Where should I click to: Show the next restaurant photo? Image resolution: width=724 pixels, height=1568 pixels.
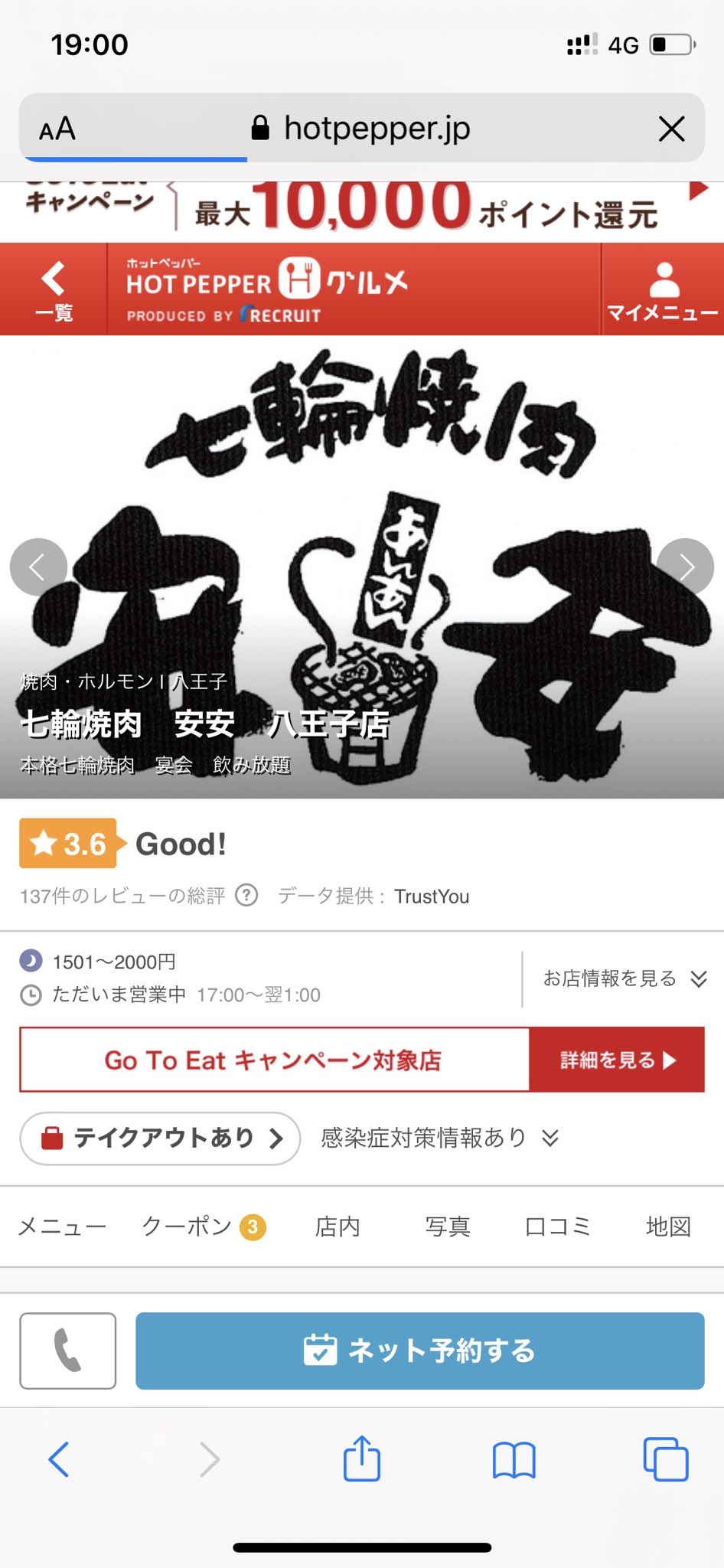click(686, 567)
